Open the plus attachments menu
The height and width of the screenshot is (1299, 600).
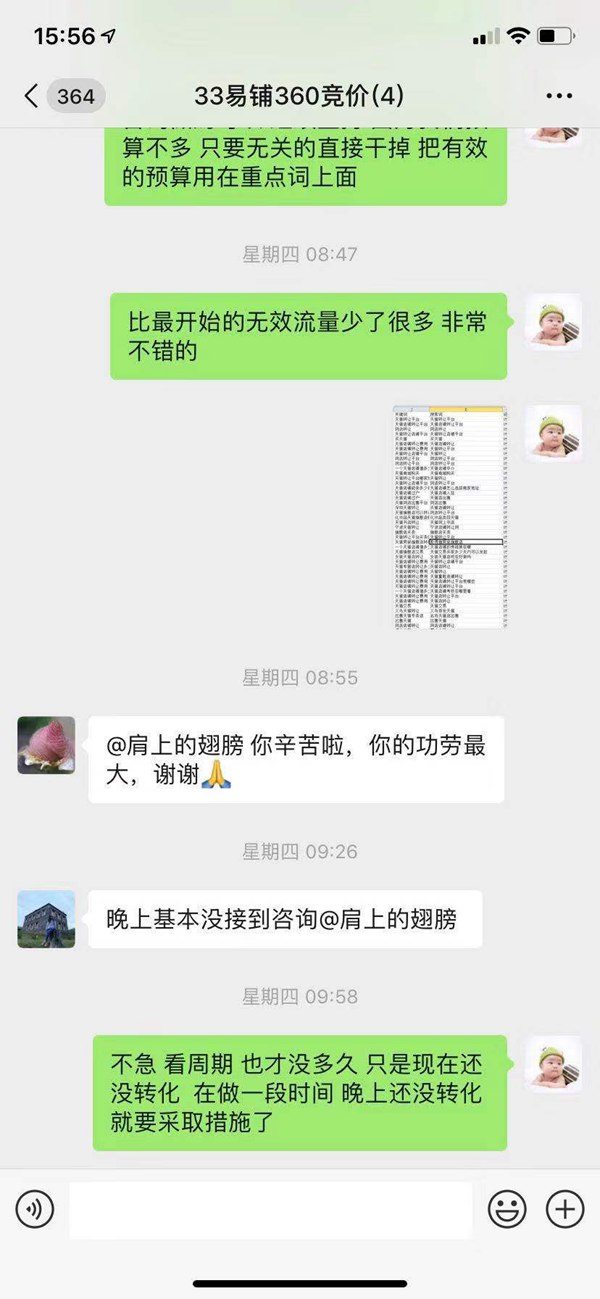coord(565,1210)
